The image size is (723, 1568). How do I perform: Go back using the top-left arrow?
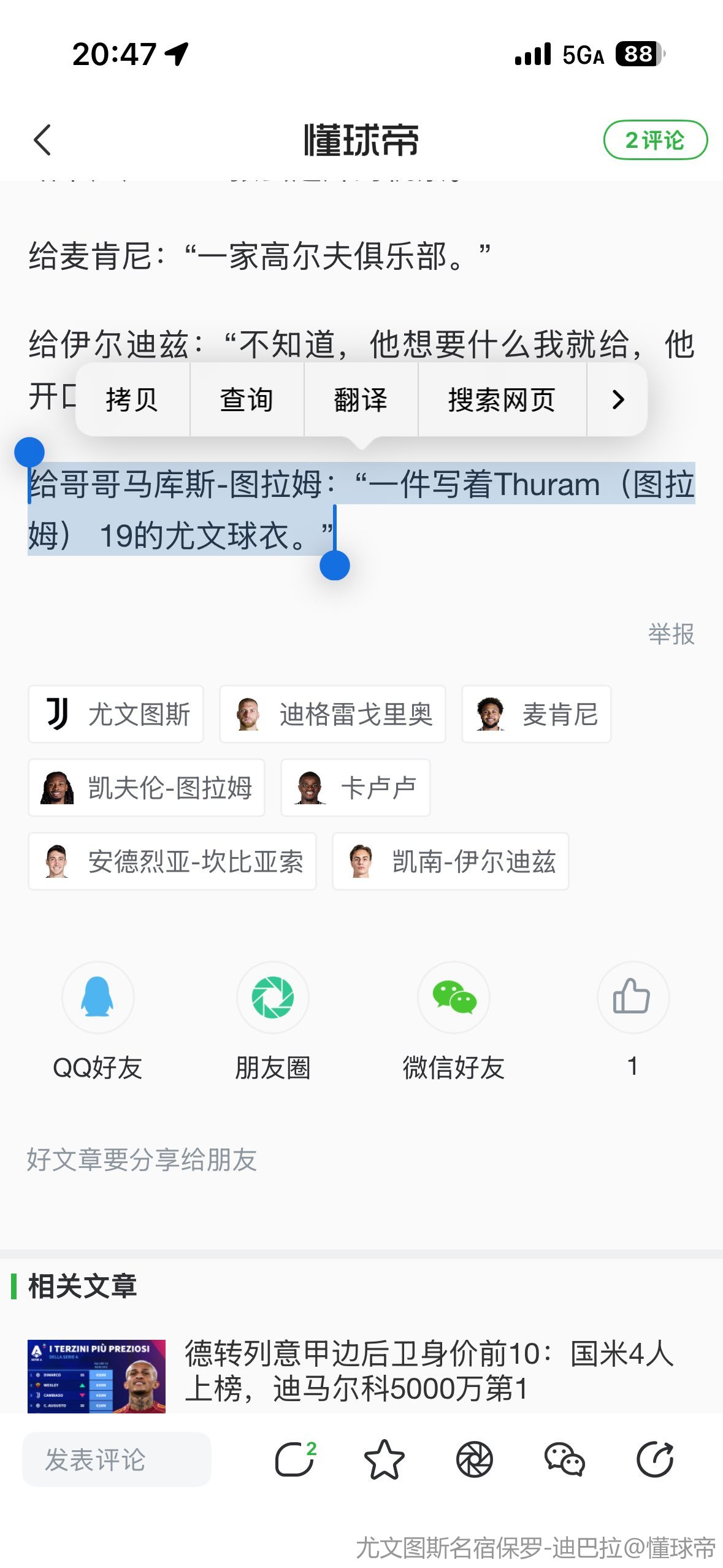[42, 140]
